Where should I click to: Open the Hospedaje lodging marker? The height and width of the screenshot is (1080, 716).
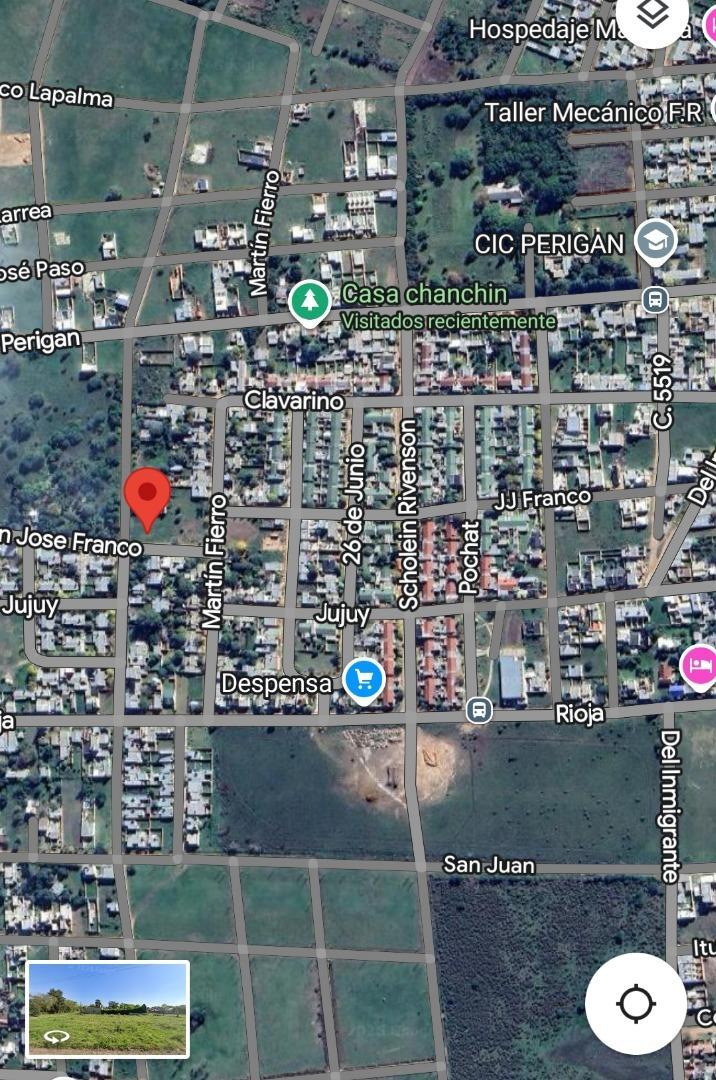[x=711, y=26]
